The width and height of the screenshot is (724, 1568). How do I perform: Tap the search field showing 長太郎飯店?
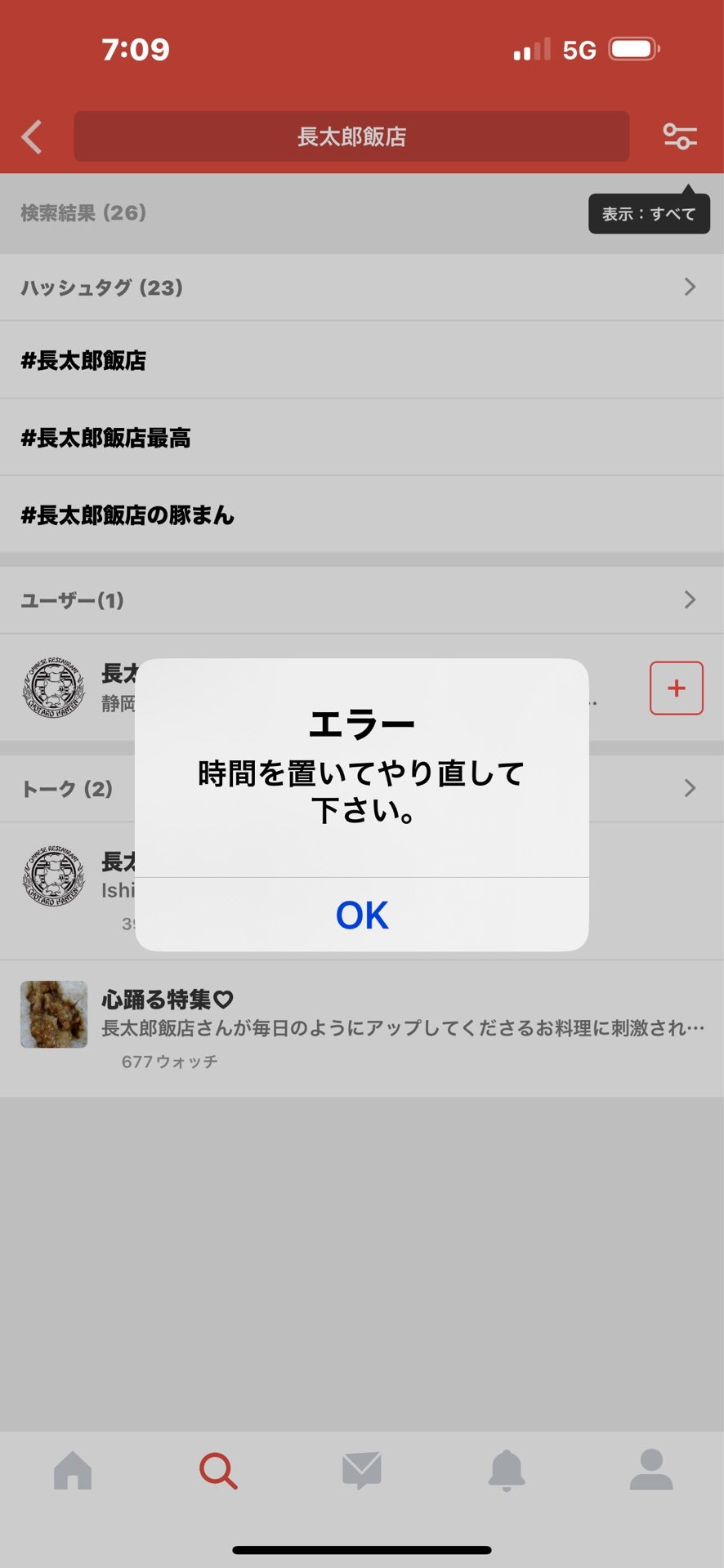point(351,137)
